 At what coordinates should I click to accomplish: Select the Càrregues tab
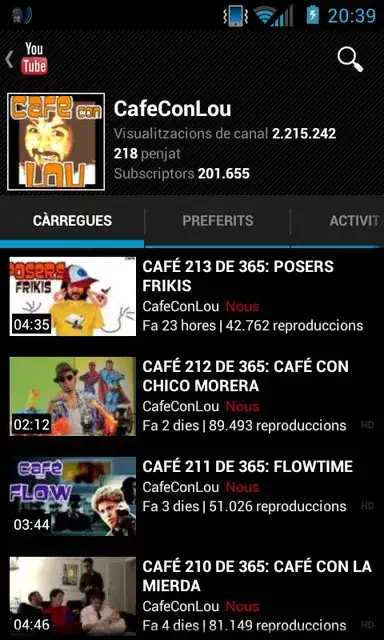click(x=72, y=221)
